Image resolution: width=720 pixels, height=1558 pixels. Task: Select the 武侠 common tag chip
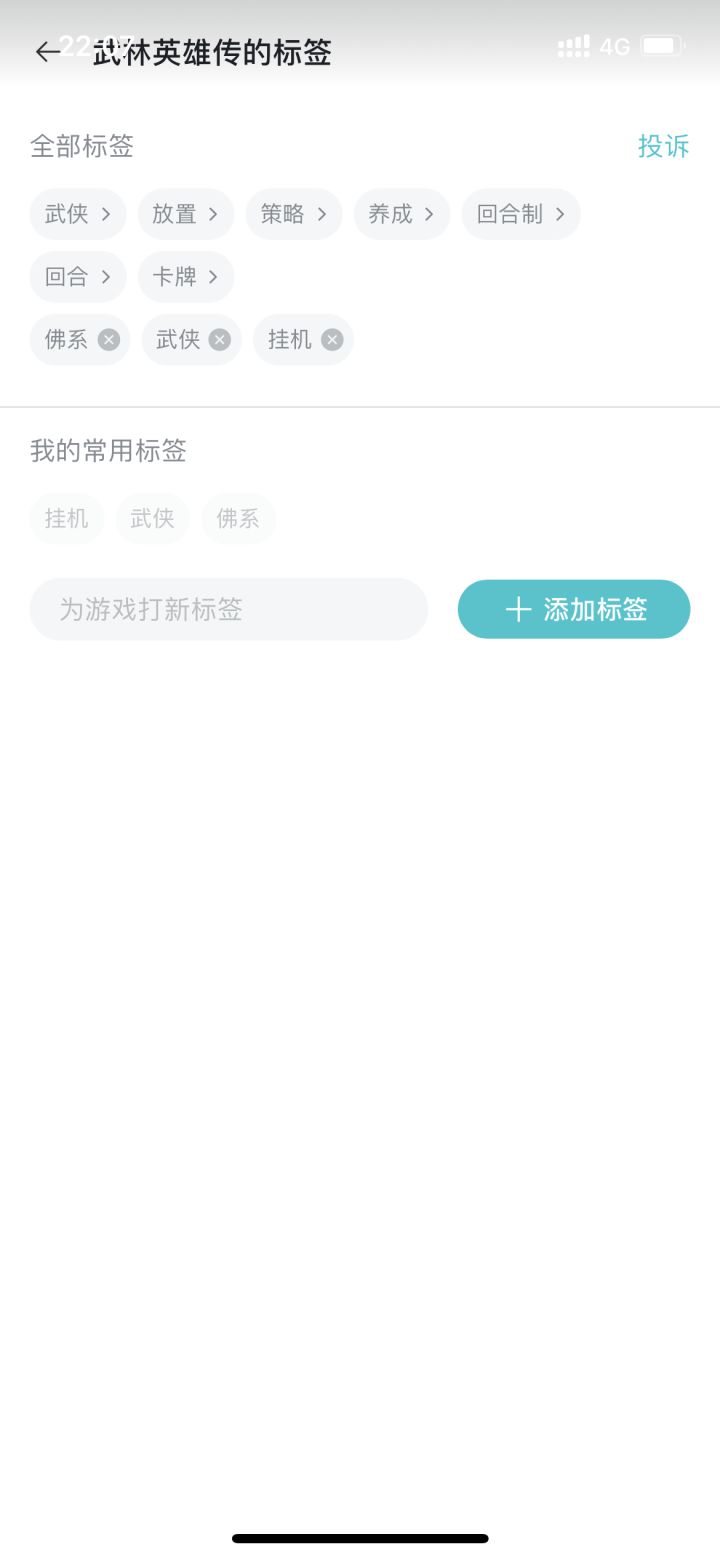pyautogui.click(x=152, y=518)
